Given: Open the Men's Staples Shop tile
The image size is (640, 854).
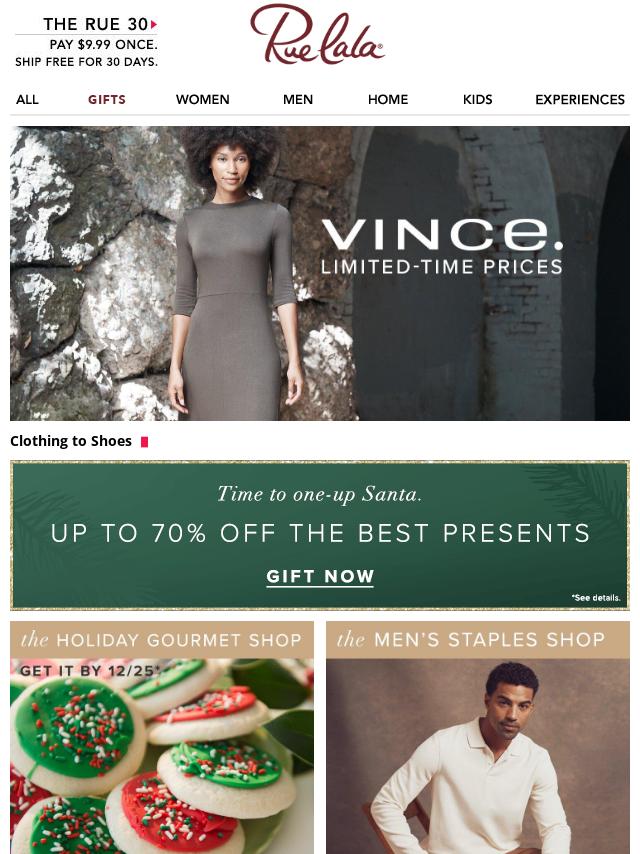Looking at the screenshot, I should [x=478, y=738].
